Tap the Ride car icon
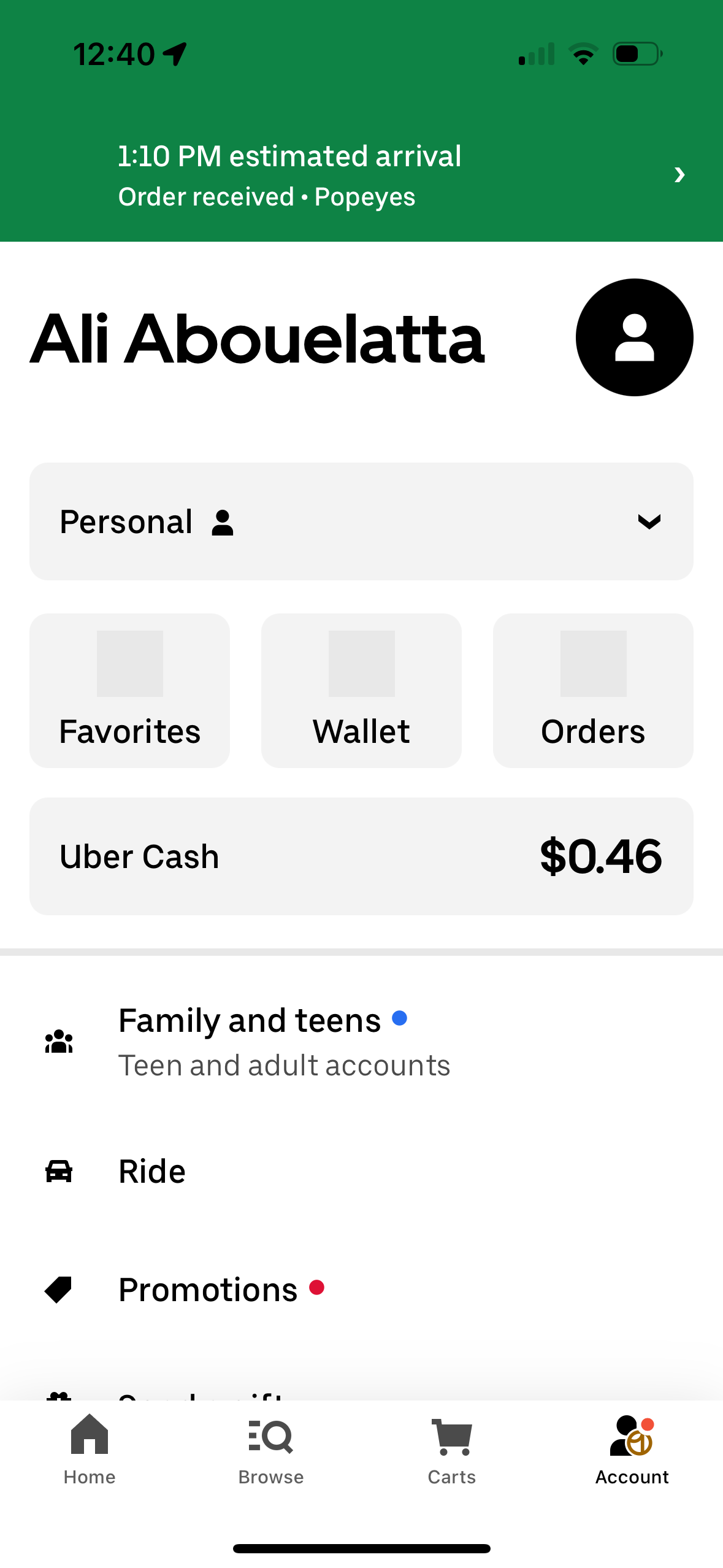 point(58,1170)
